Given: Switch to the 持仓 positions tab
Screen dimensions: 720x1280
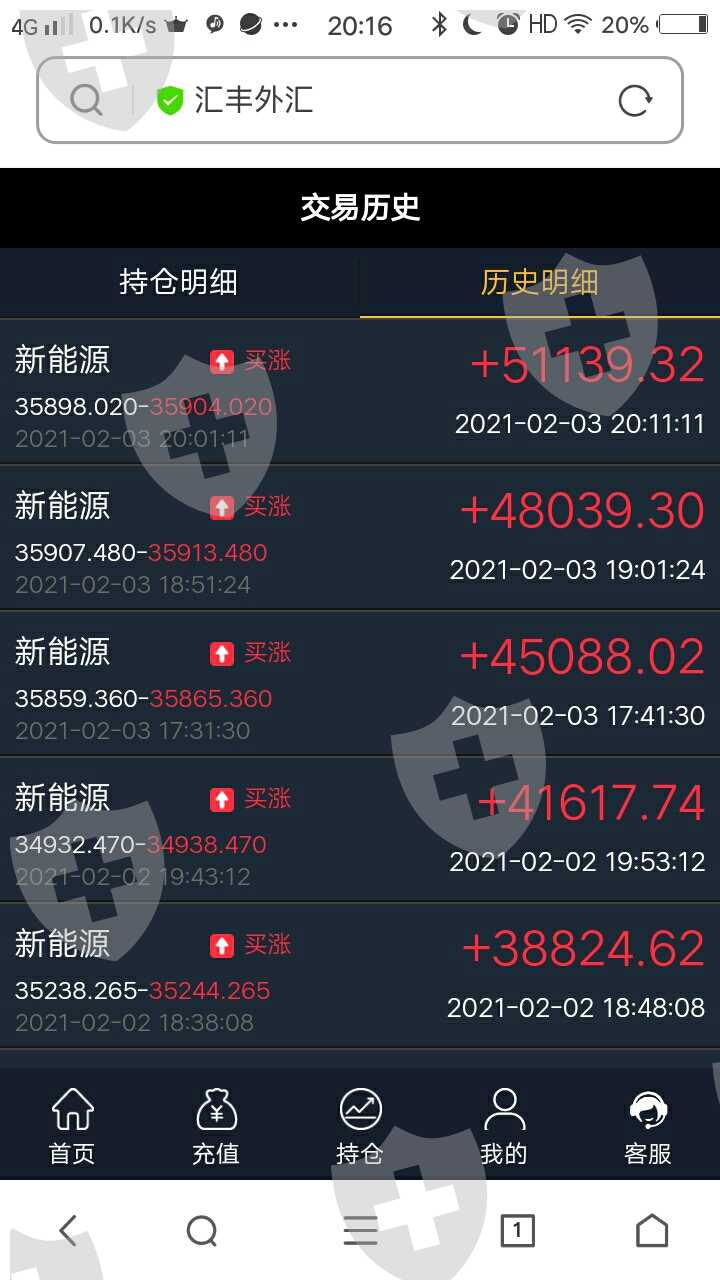Looking at the screenshot, I should tap(360, 1126).
